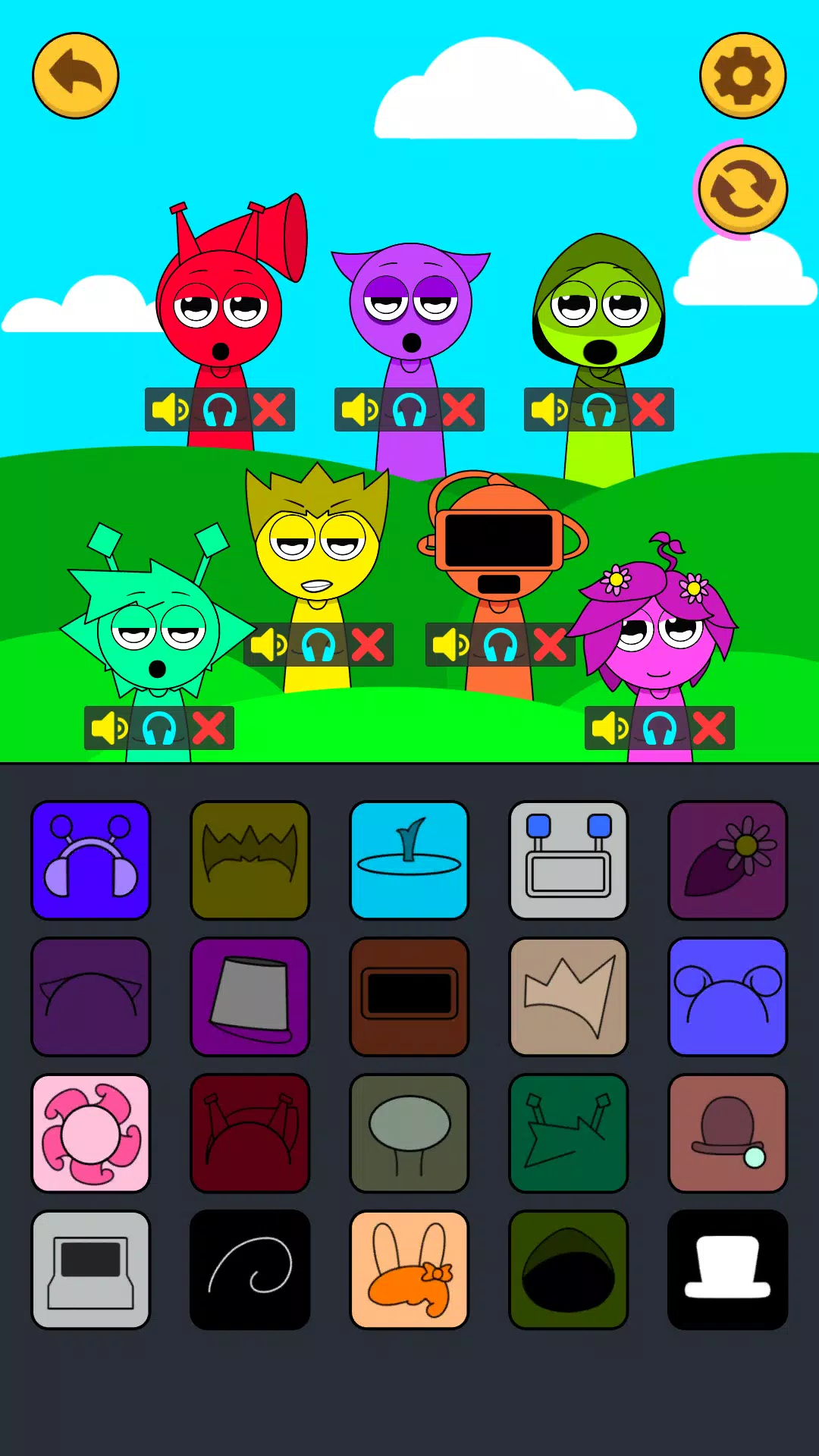Remove the yellow spiky-haired character
Image resolution: width=819 pixels, height=1456 pixels.
click(x=368, y=645)
